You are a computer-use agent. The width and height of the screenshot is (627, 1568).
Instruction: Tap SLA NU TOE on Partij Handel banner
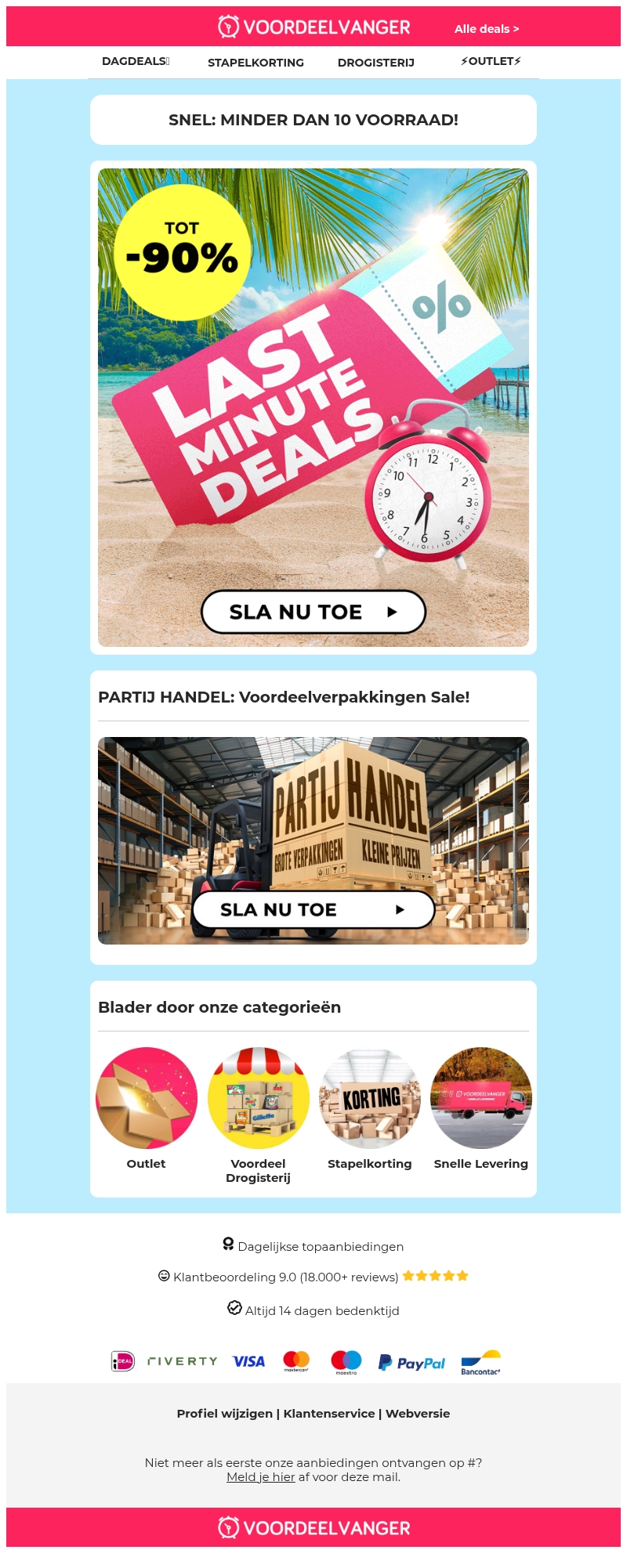pyautogui.click(x=313, y=909)
